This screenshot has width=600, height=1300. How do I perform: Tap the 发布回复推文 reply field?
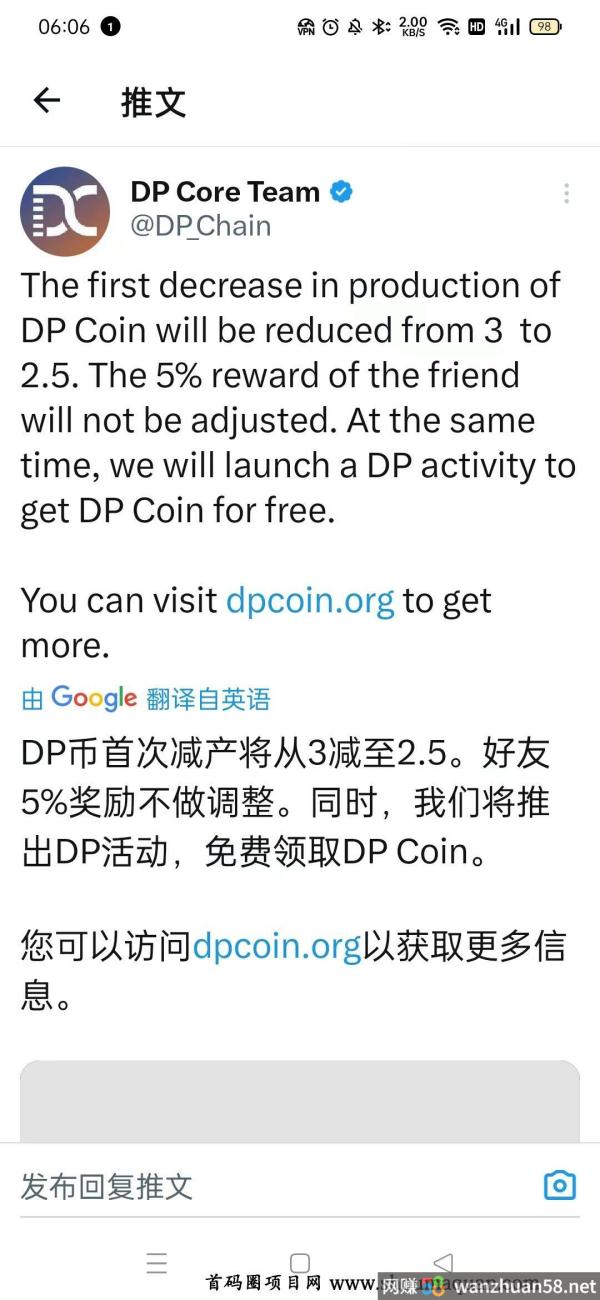click(270, 1186)
